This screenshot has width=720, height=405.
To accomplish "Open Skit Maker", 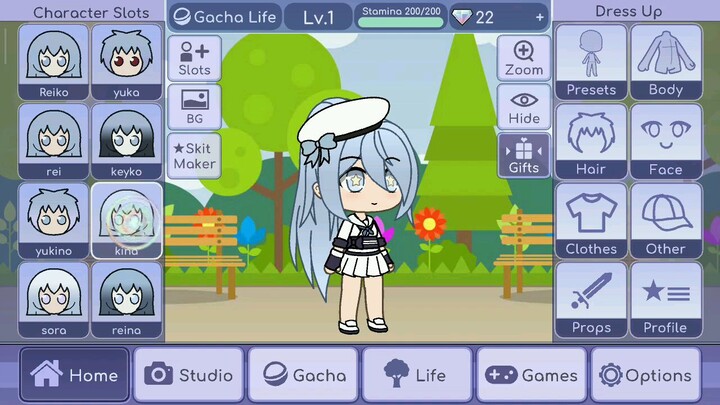I will [194, 155].
